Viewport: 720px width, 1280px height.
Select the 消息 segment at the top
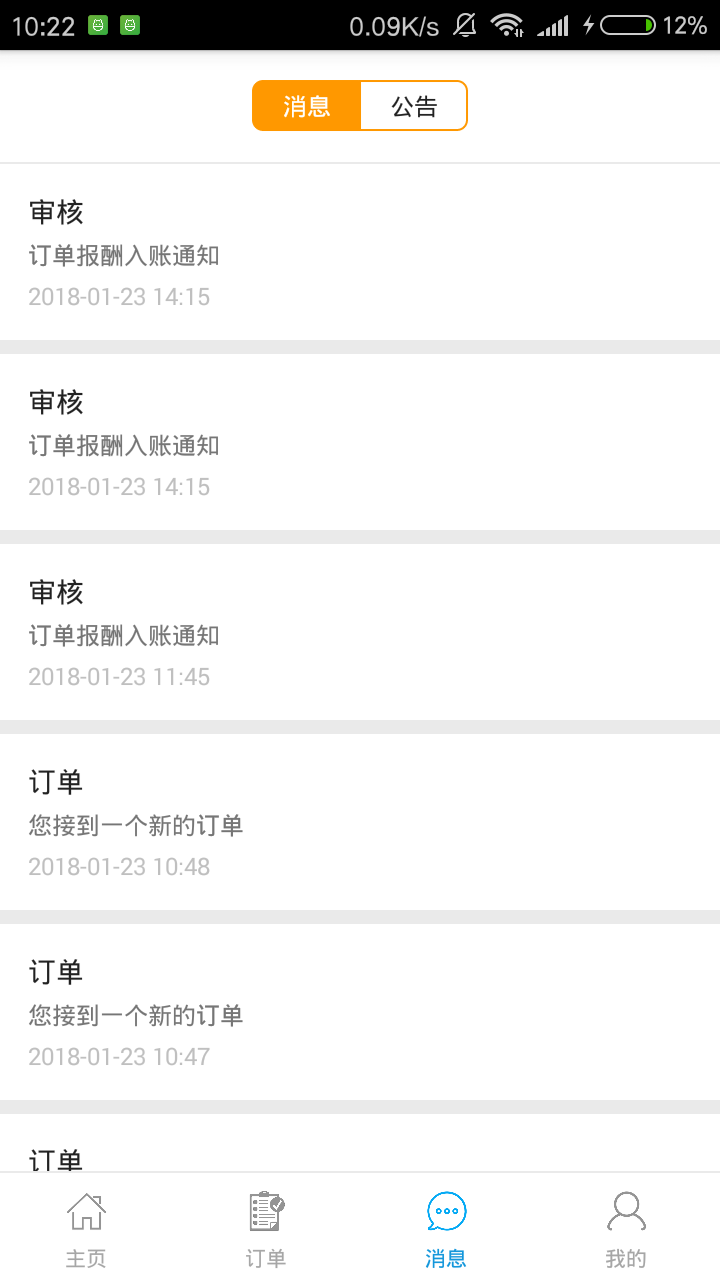pos(306,106)
